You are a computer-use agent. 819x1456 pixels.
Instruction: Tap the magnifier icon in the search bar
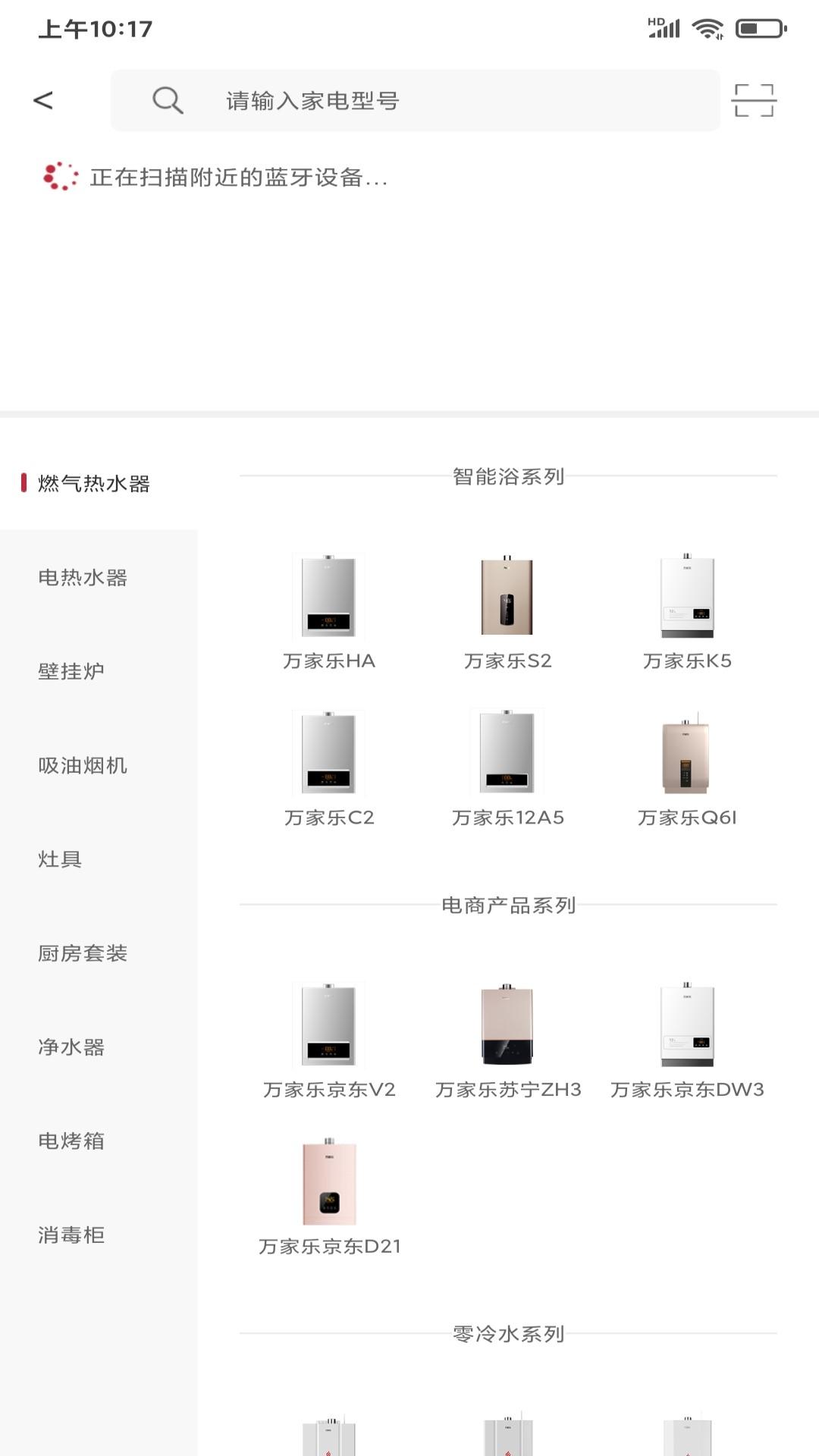click(x=168, y=99)
